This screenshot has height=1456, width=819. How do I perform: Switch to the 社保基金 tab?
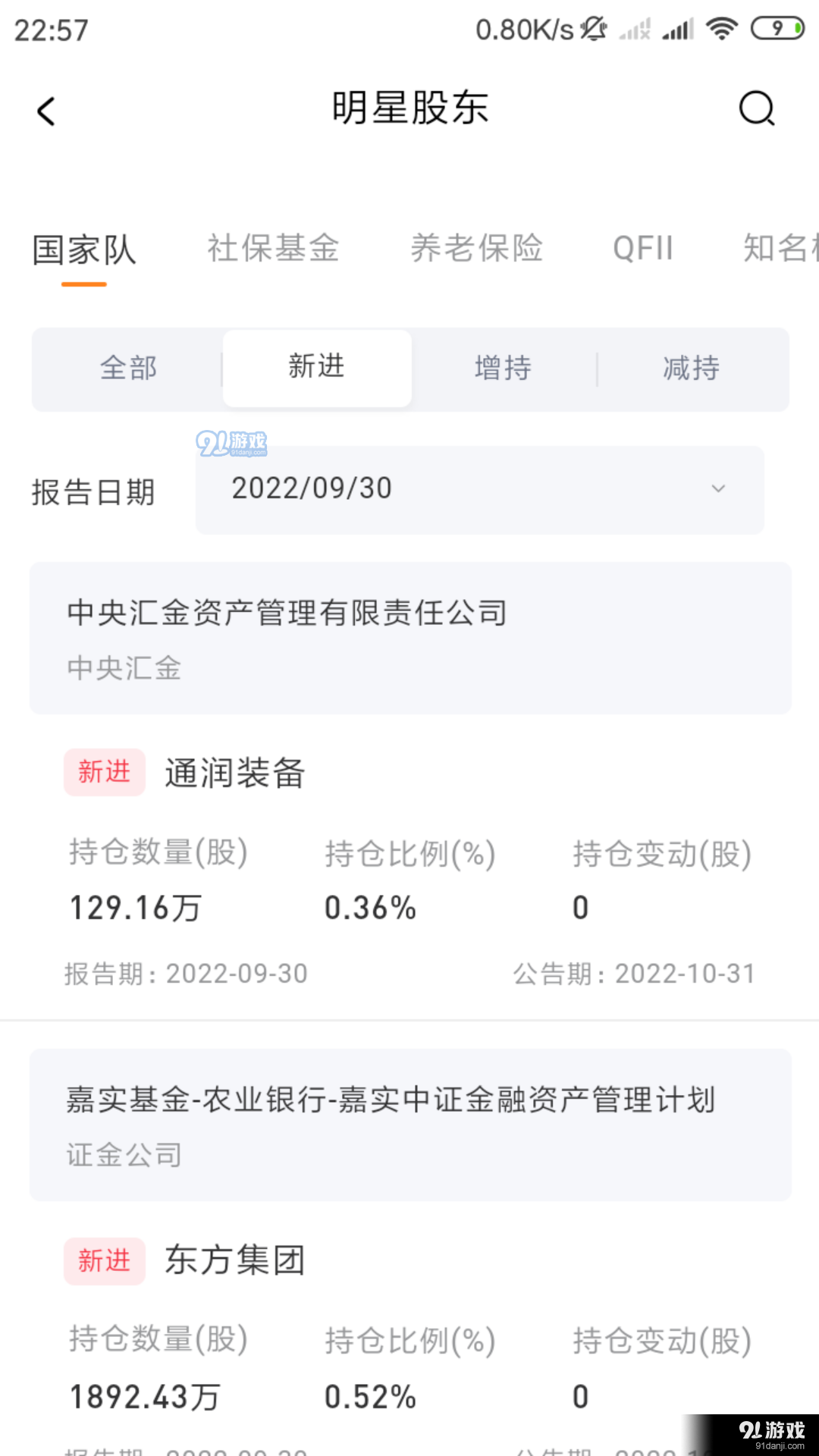tap(274, 249)
